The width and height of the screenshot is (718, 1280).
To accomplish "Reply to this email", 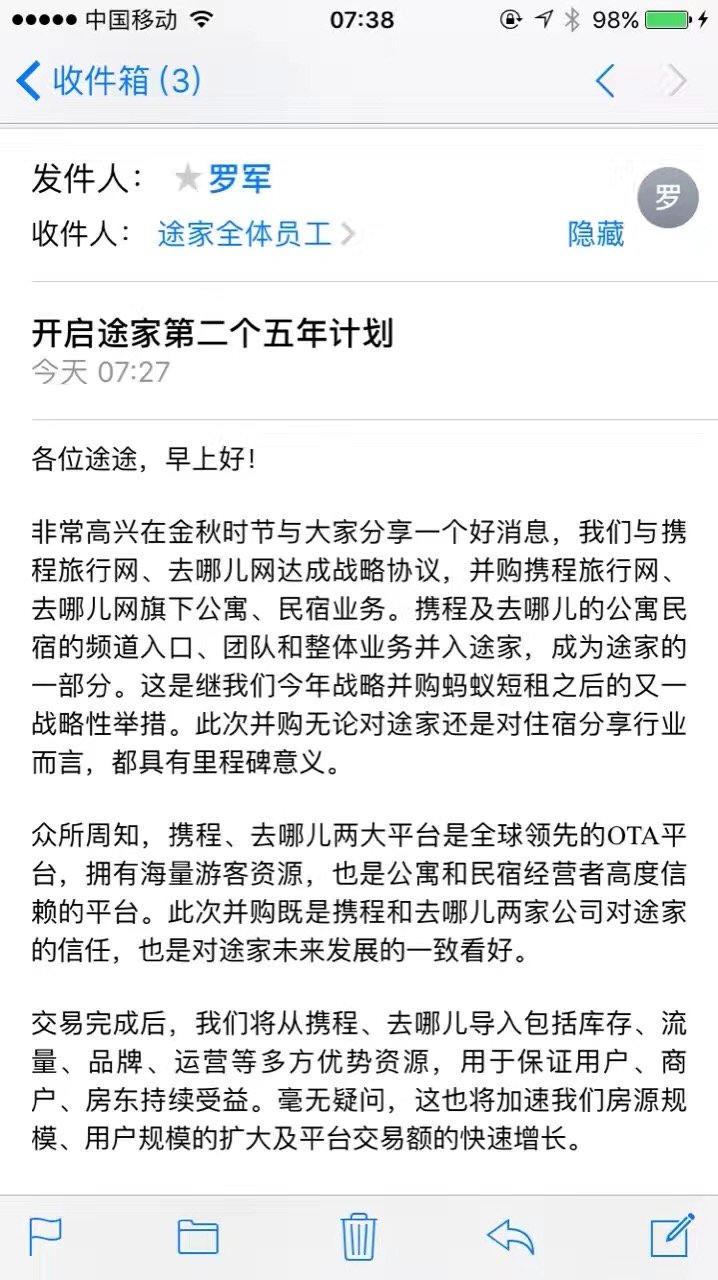I will pos(511,1236).
